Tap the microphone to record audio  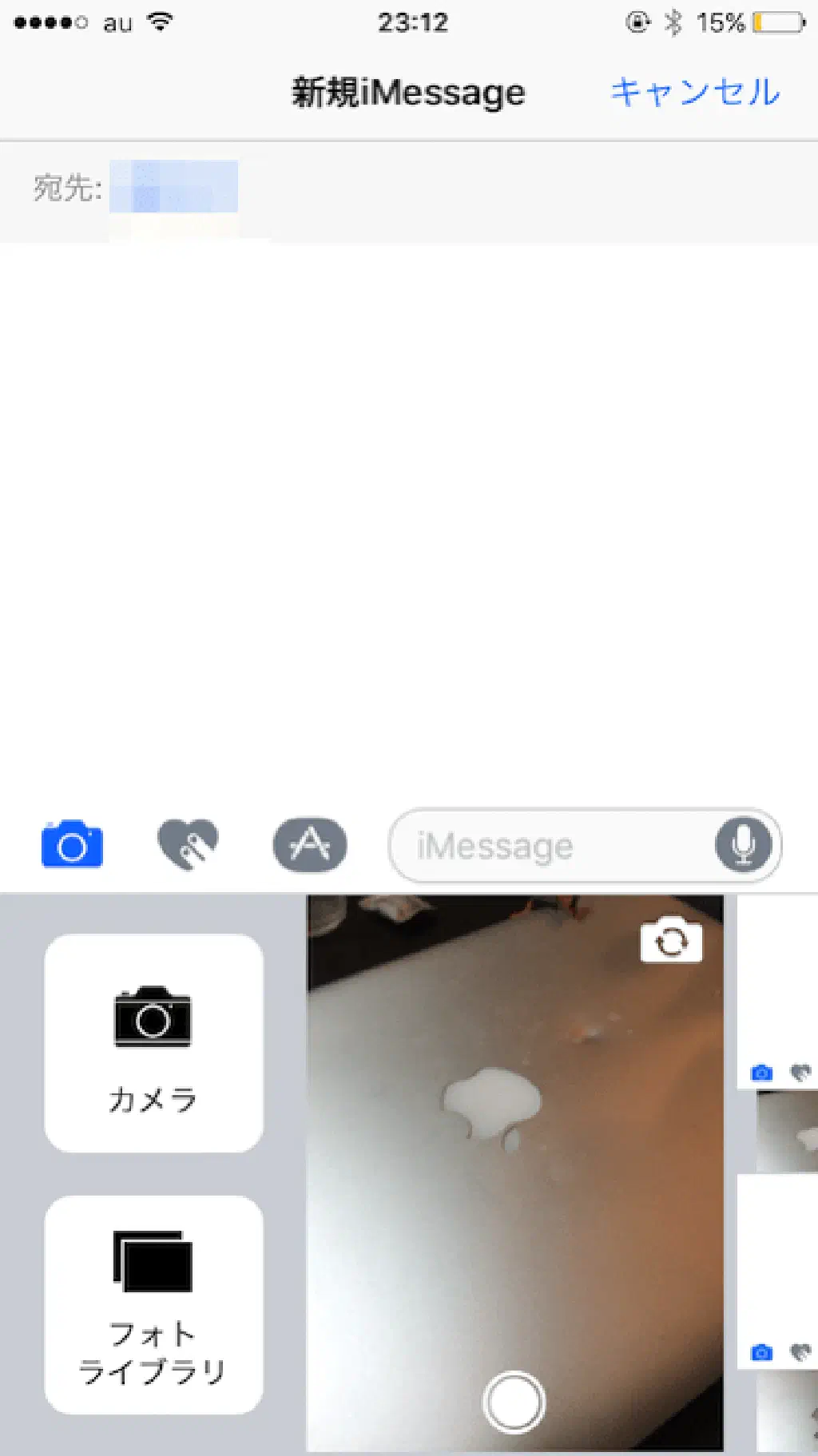(743, 846)
